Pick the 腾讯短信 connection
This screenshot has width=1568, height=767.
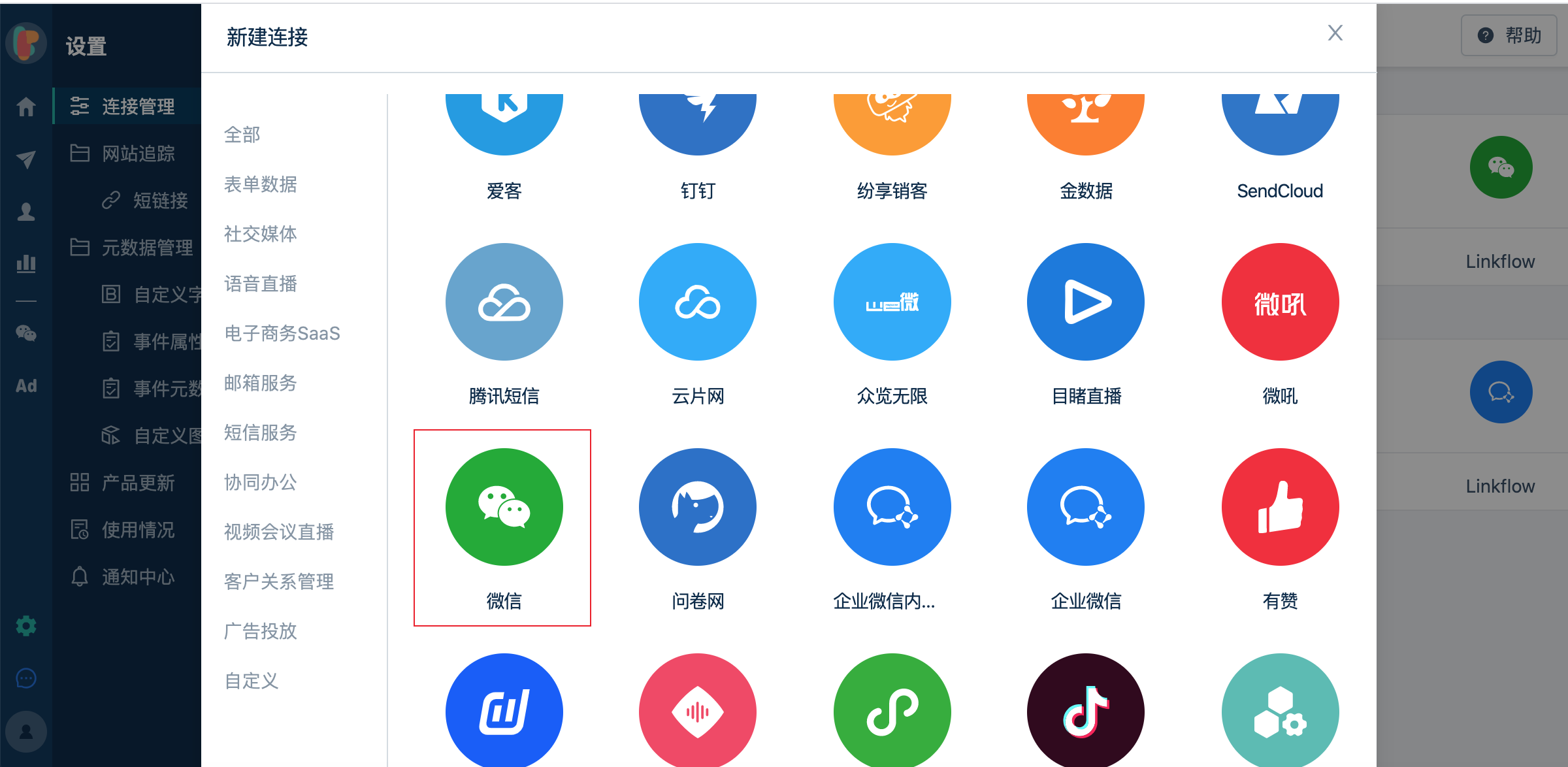click(504, 302)
